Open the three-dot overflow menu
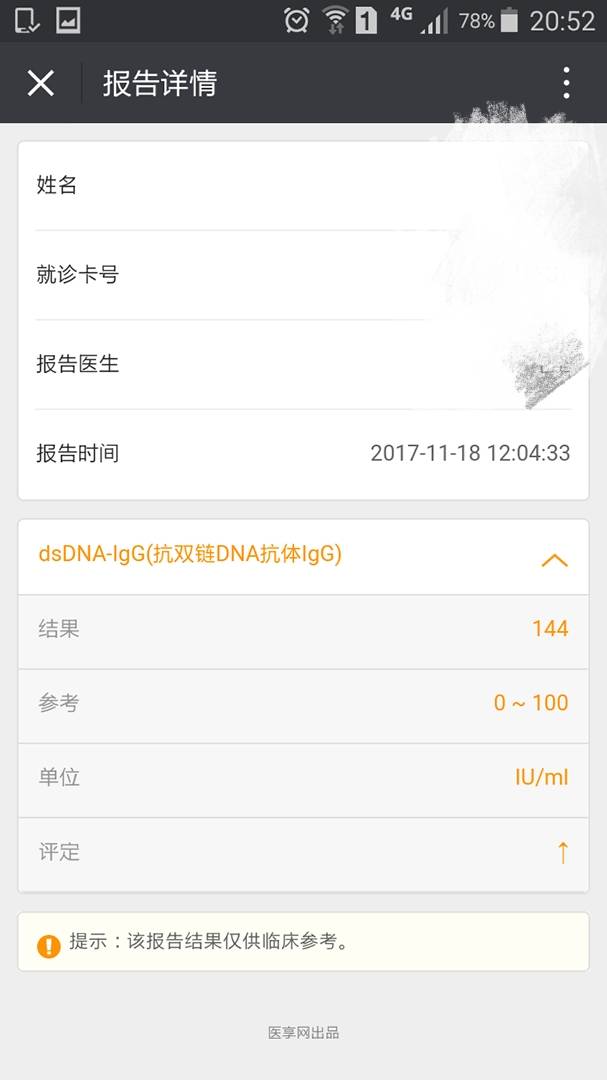Viewport: 607px width, 1080px height. [566, 83]
